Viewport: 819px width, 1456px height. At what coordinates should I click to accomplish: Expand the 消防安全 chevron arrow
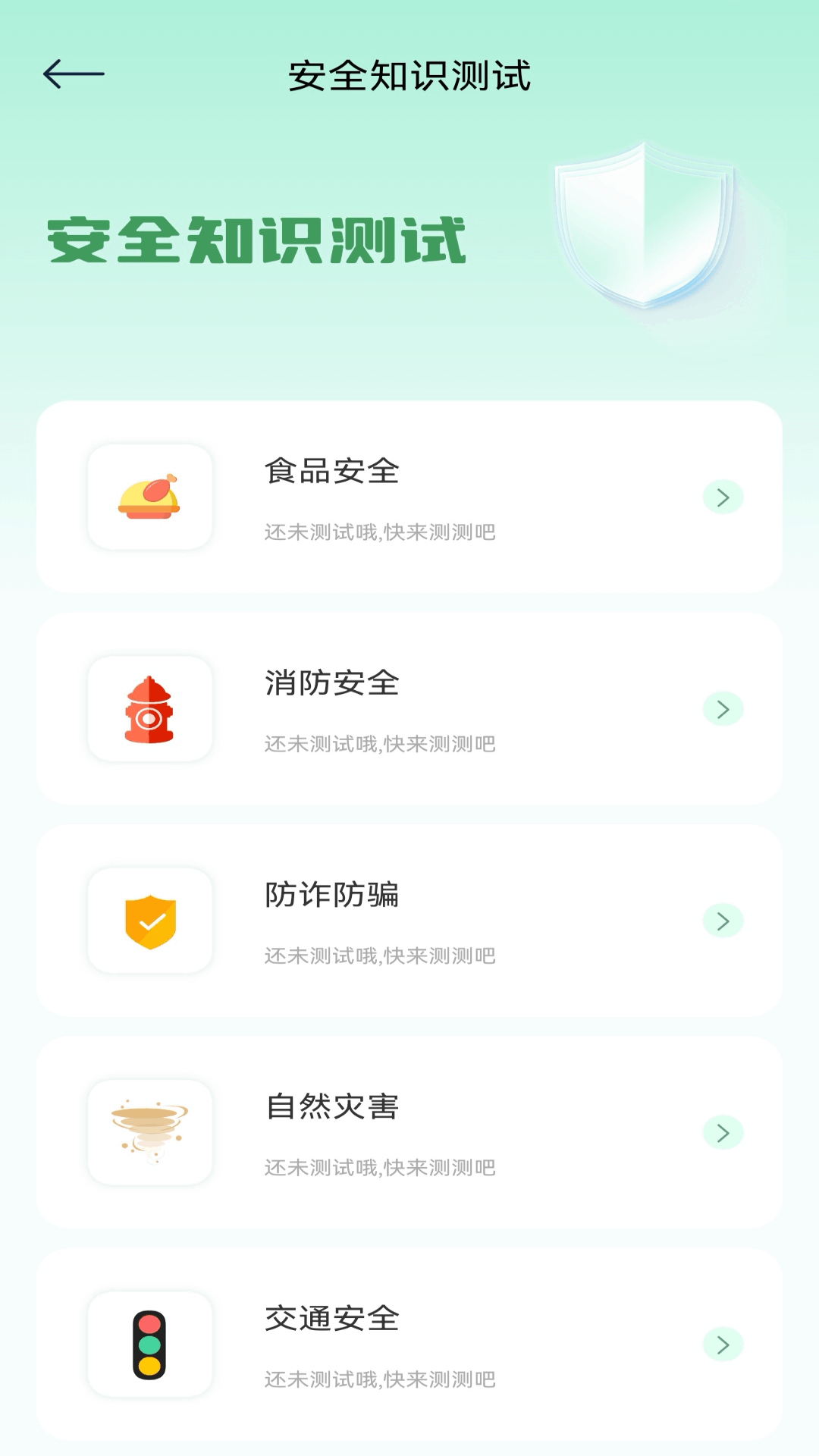tap(723, 709)
